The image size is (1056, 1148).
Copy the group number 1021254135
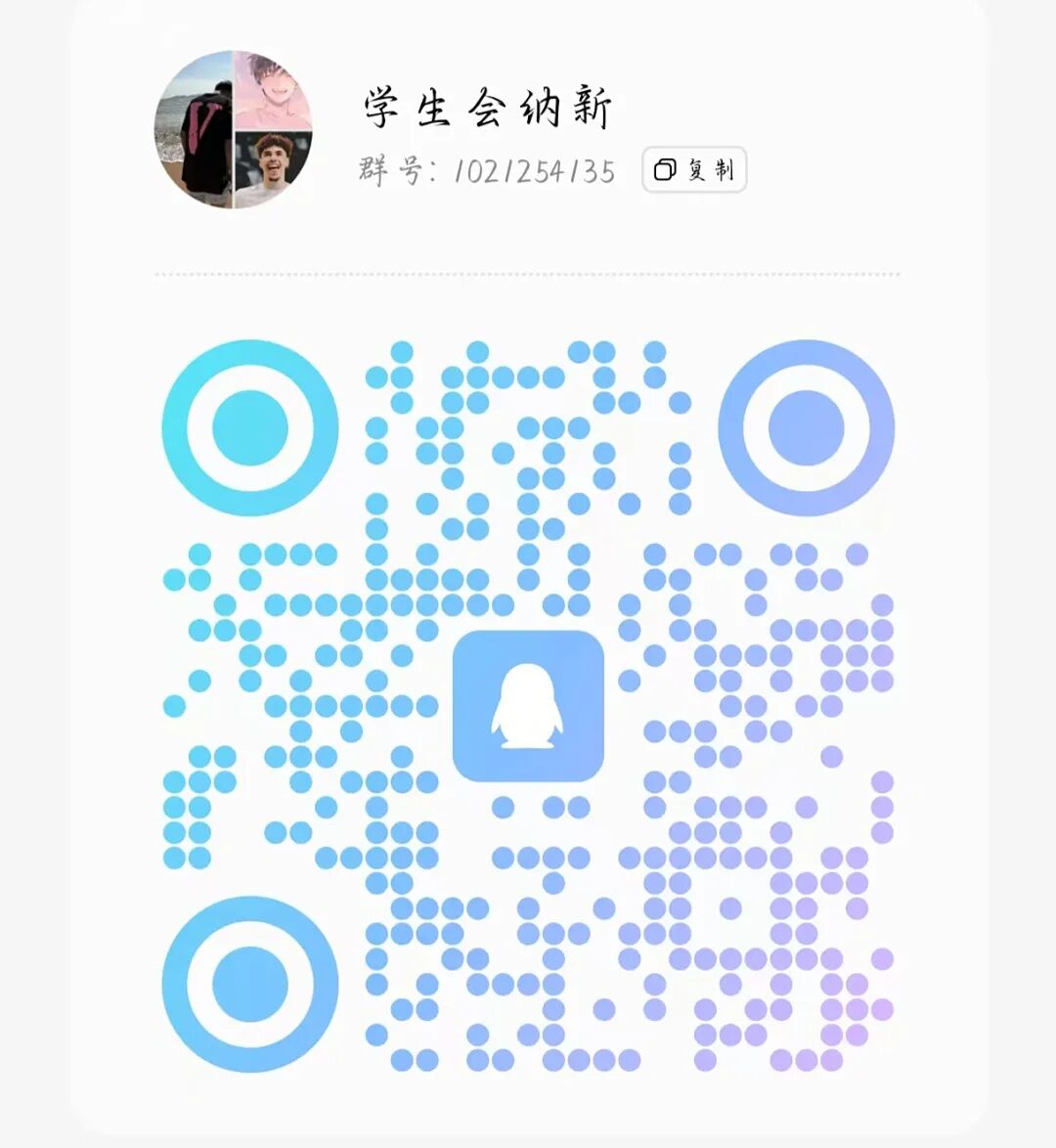[694, 170]
